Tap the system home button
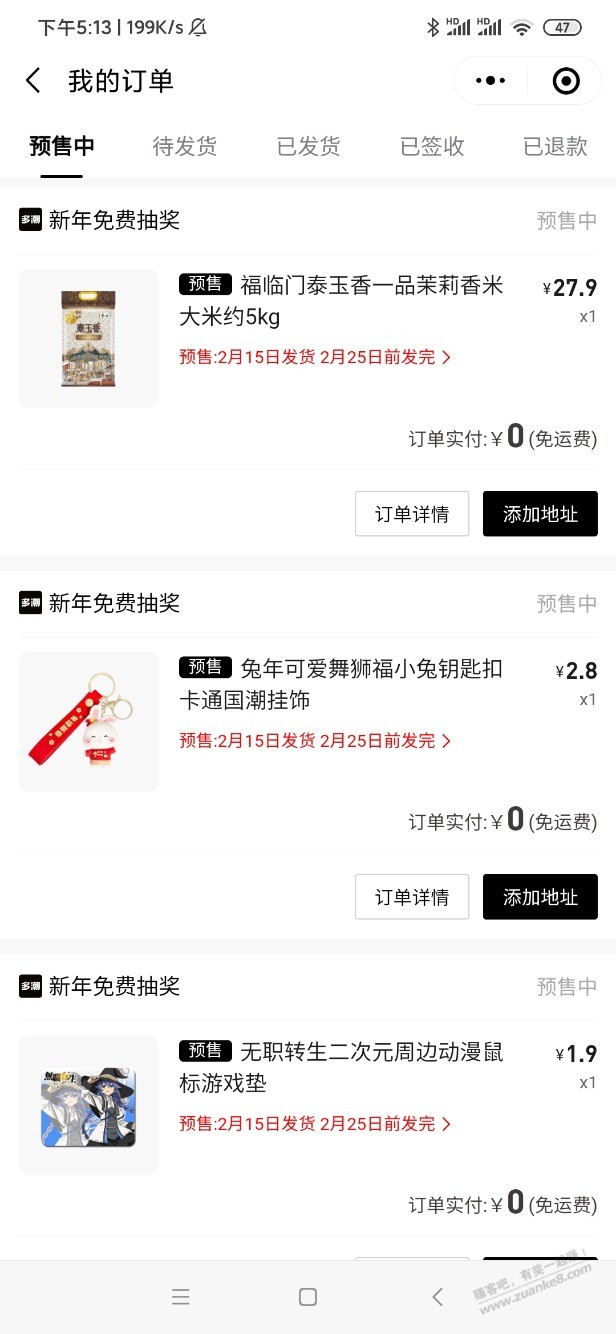616x1334 pixels. click(308, 1297)
